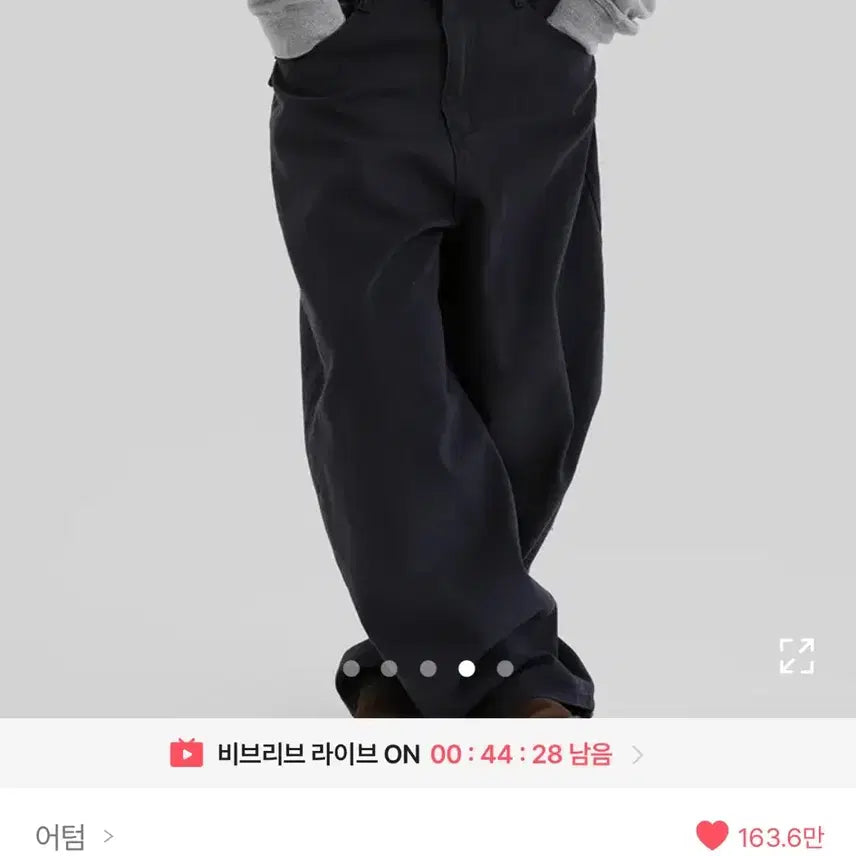Screen dimensions: 856x856
Task: Jump to the last image dot
Action: tap(505, 669)
